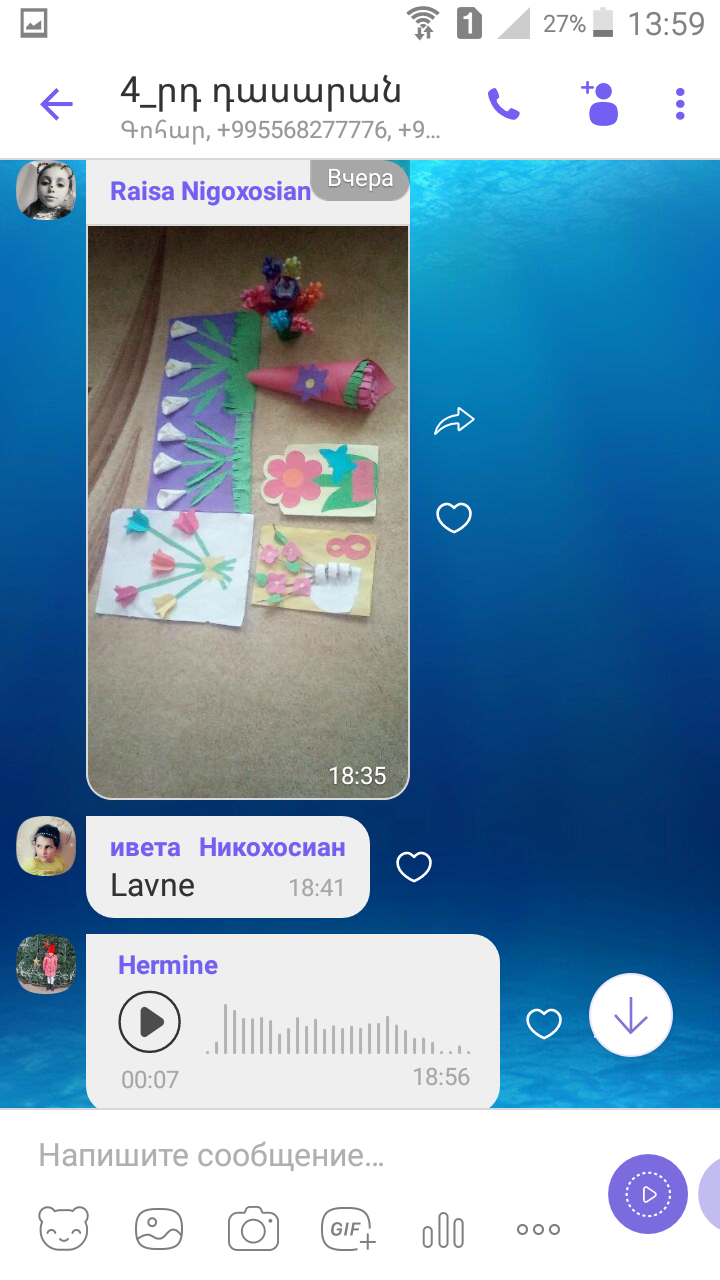This screenshot has height=1280, width=720.
Task: Jump to the latest messages with down arrow
Action: [x=631, y=1015]
